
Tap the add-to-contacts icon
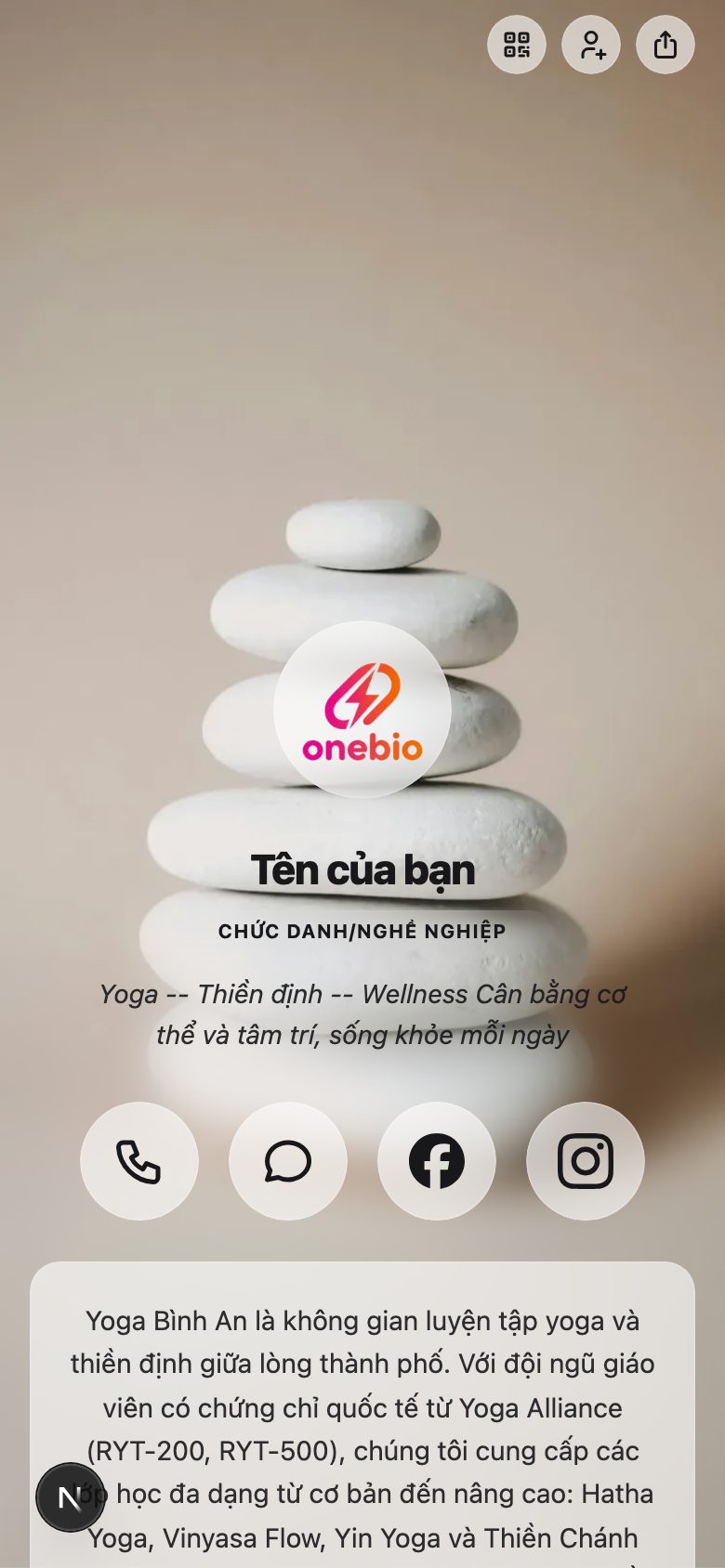[x=591, y=44]
